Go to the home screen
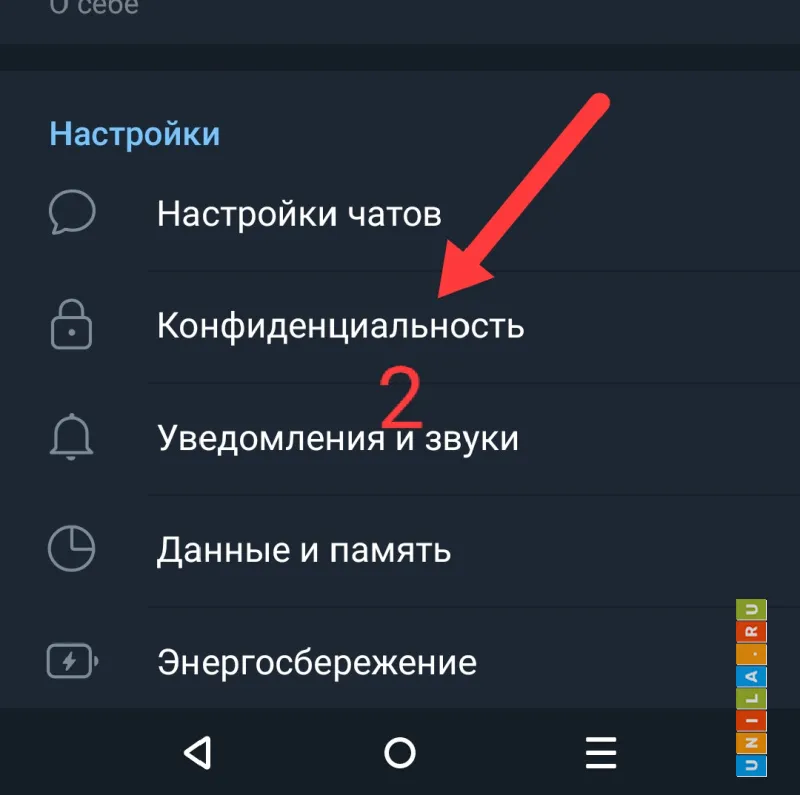The image size is (800, 795). click(400, 752)
